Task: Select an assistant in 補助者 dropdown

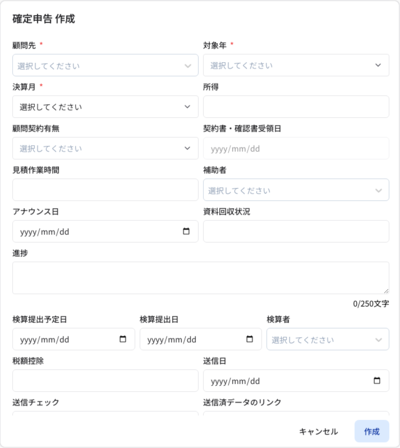Action: (296, 190)
